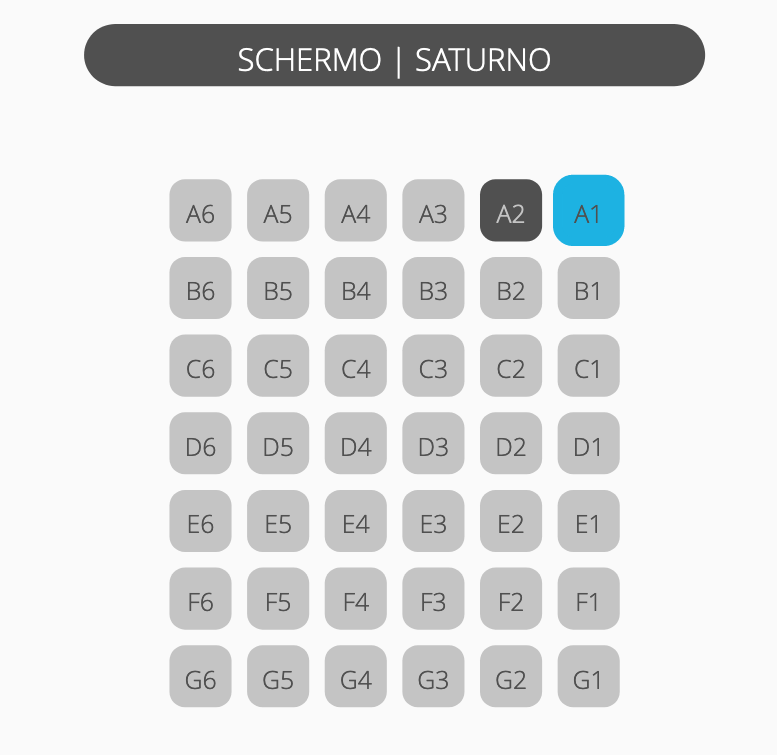Choose seat A6
The width and height of the screenshot is (777, 755).
200,210
